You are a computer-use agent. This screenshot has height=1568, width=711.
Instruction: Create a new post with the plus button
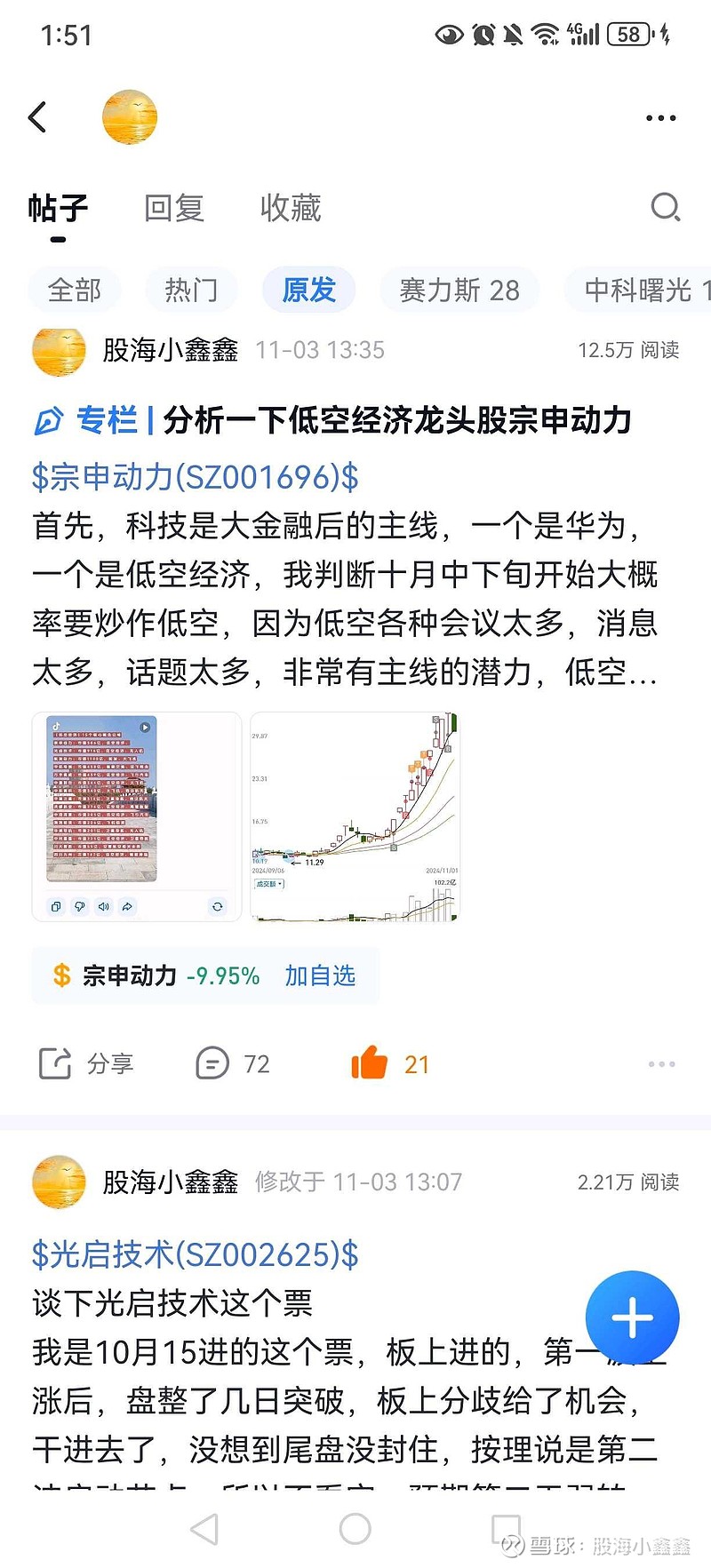point(632,1317)
